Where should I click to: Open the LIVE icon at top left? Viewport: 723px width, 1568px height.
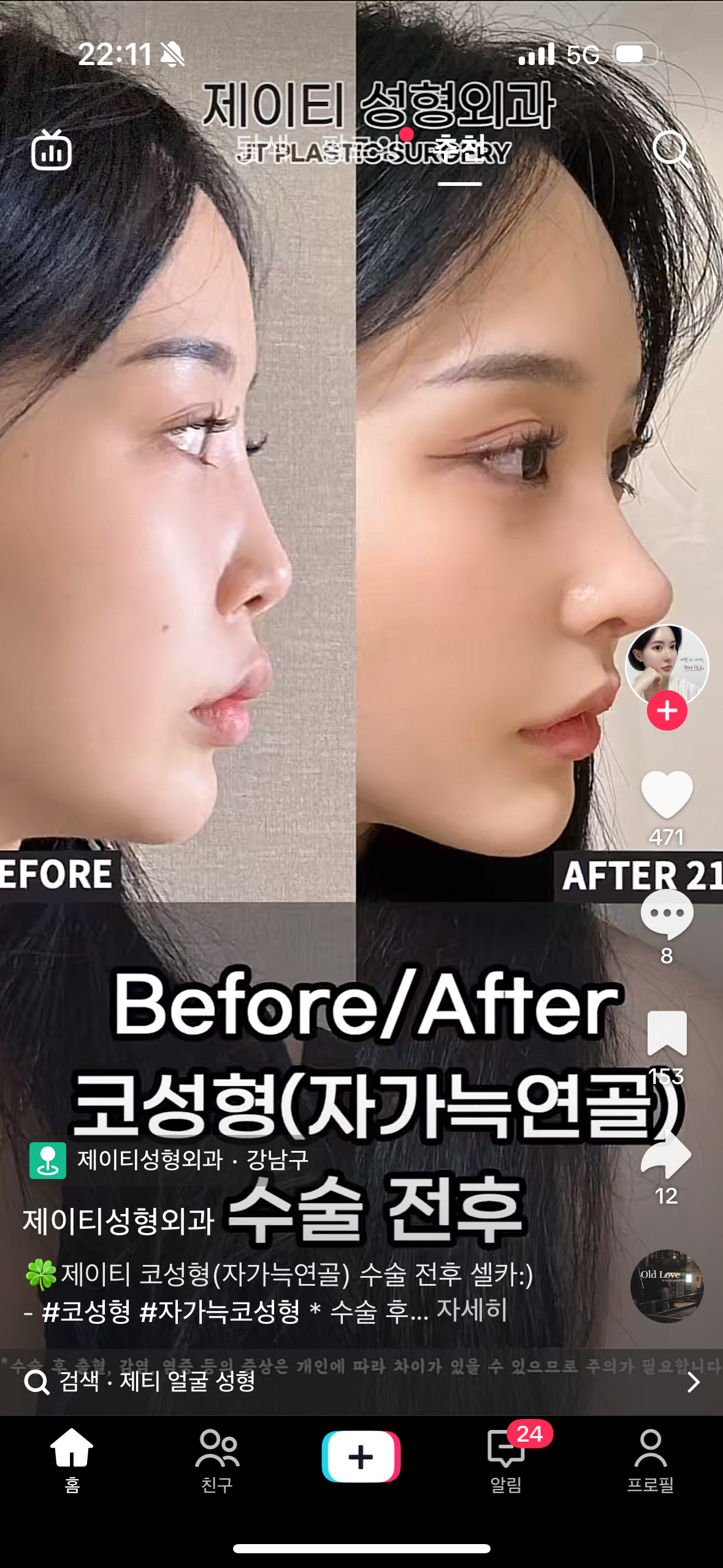(52, 150)
